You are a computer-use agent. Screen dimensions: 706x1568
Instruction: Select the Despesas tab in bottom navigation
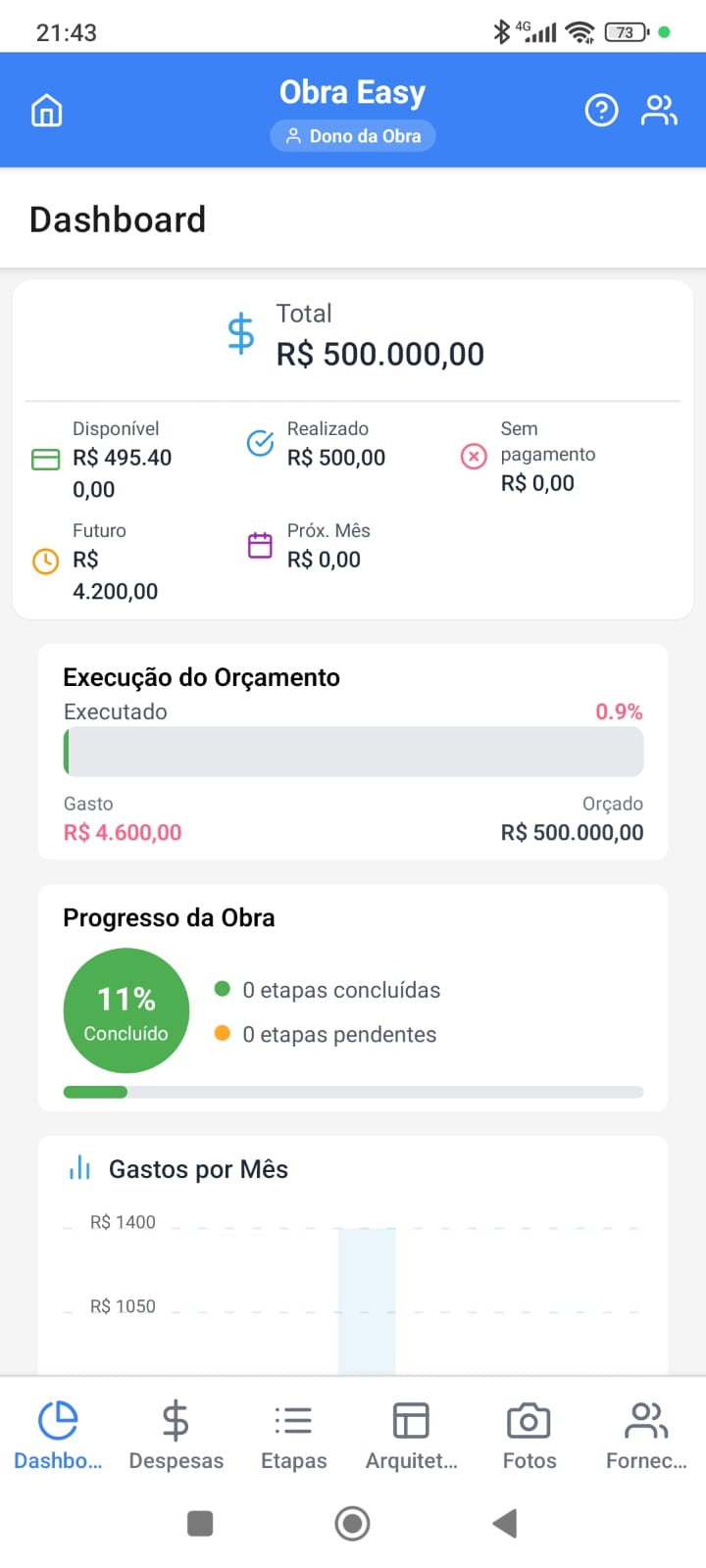click(x=176, y=1433)
